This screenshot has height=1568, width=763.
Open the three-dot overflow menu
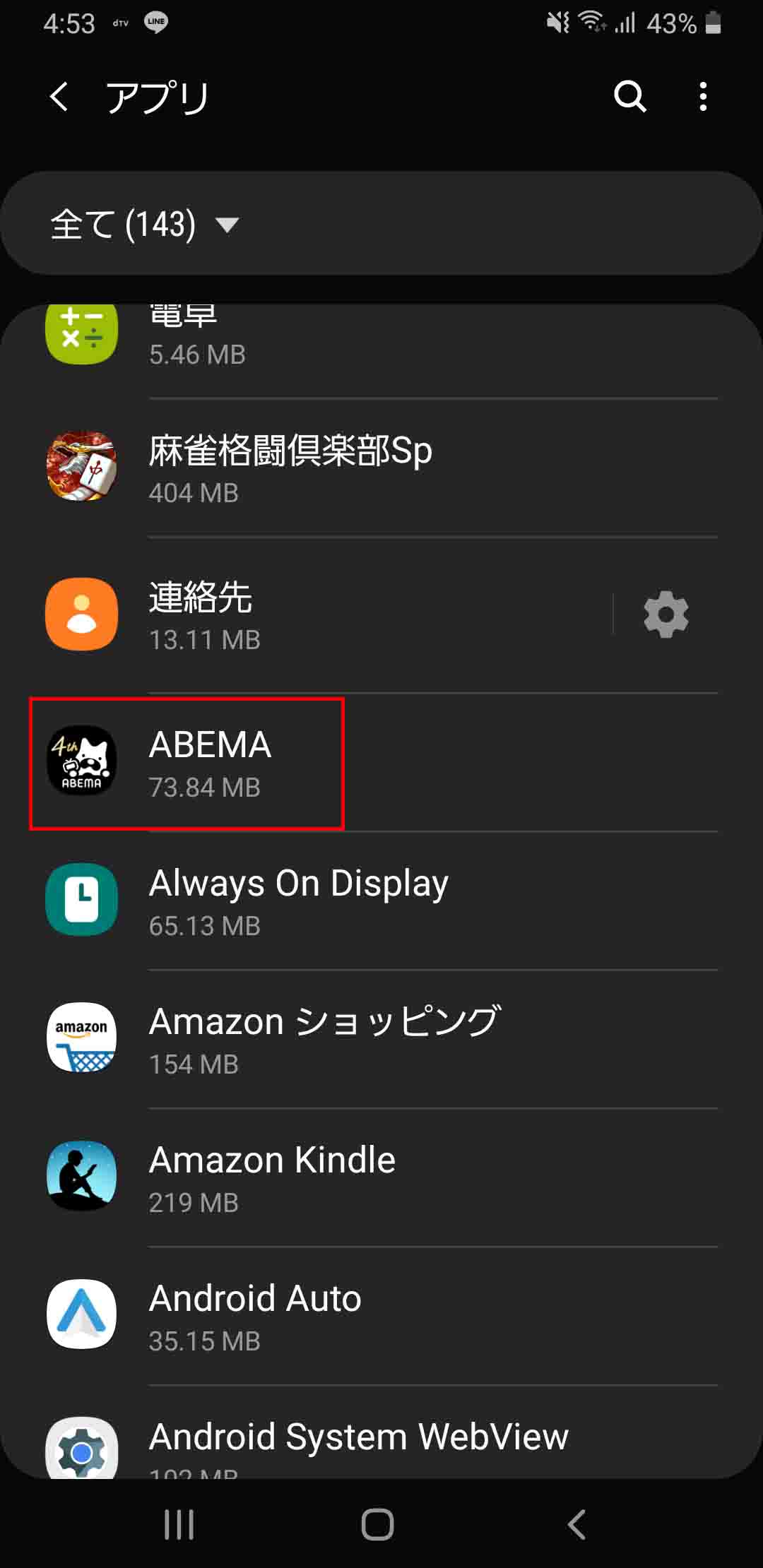[702, 96]
